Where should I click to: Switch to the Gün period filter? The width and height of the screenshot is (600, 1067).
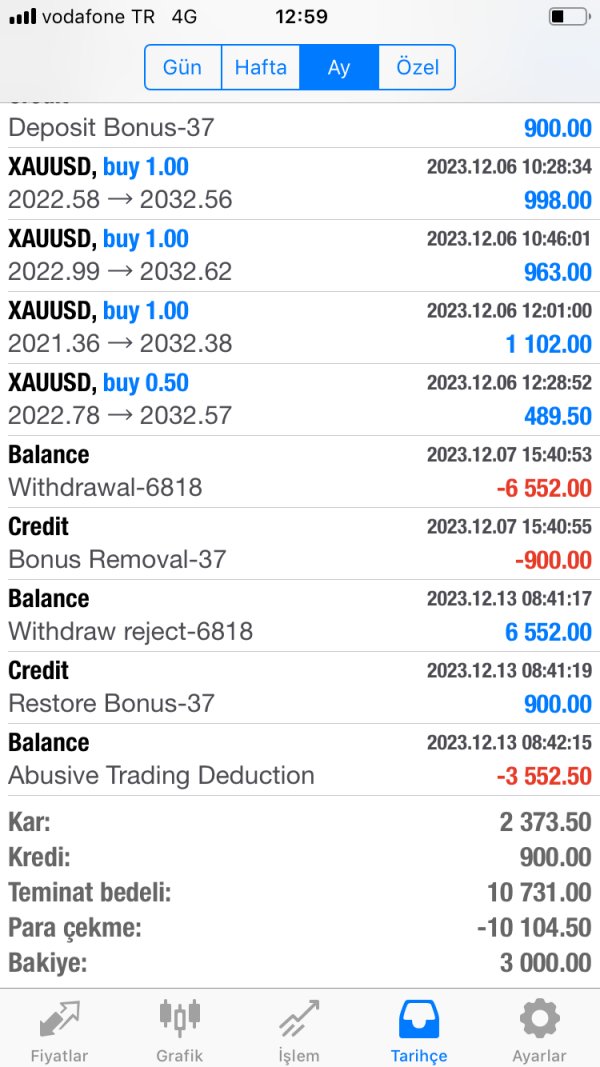pos(183,67)
